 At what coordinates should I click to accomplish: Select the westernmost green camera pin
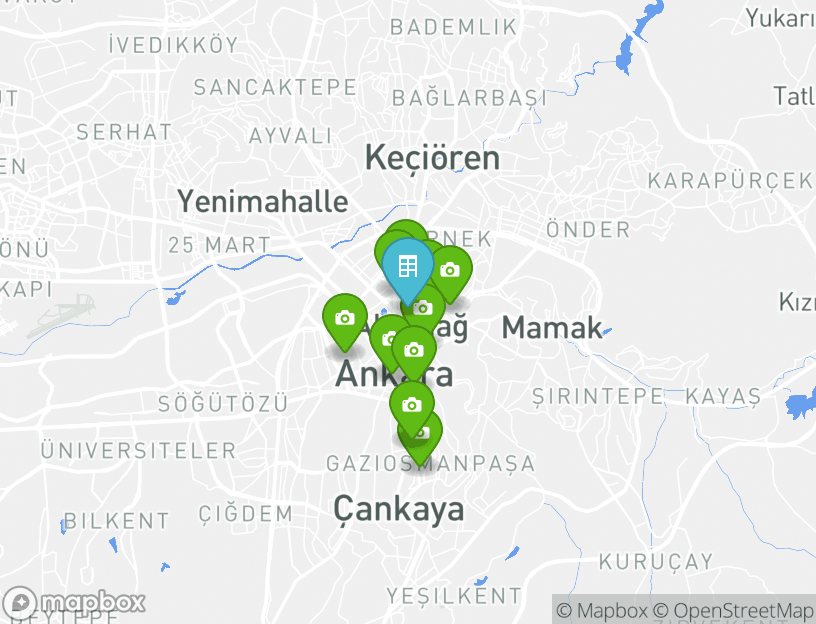click(345, 319)
